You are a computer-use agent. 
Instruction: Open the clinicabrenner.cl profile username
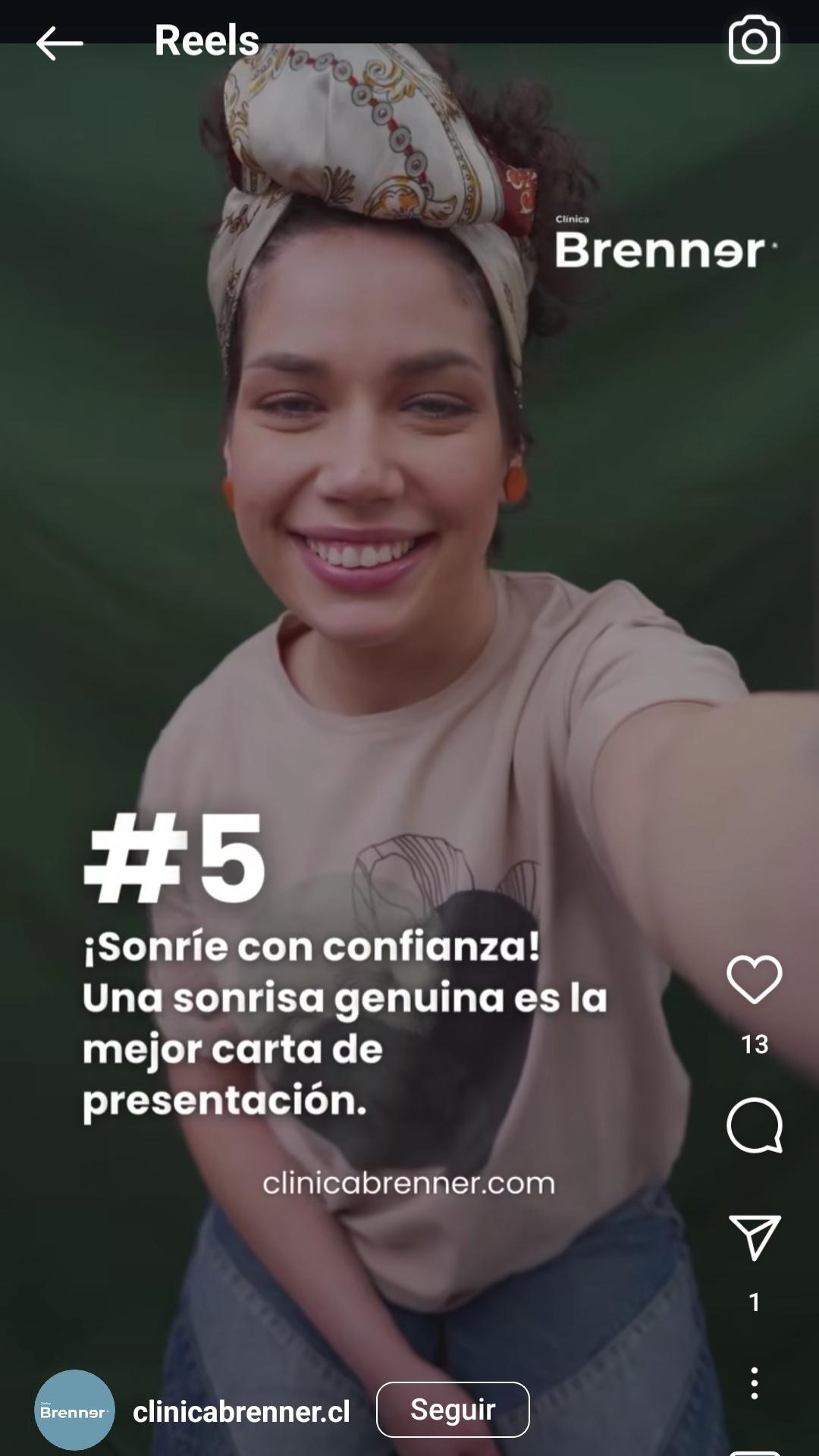click(241, 1411)
